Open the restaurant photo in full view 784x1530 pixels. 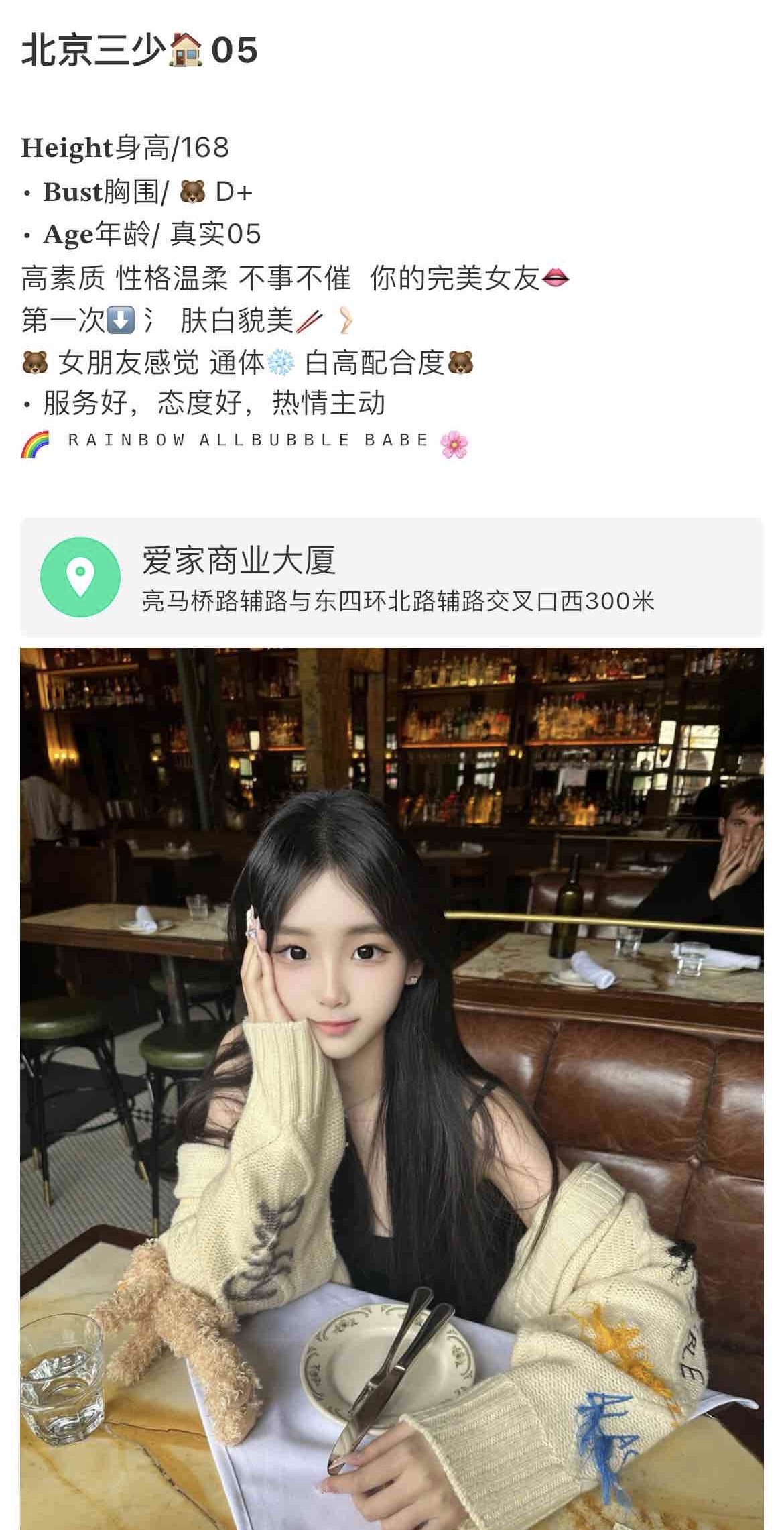tap(392, 1086)
